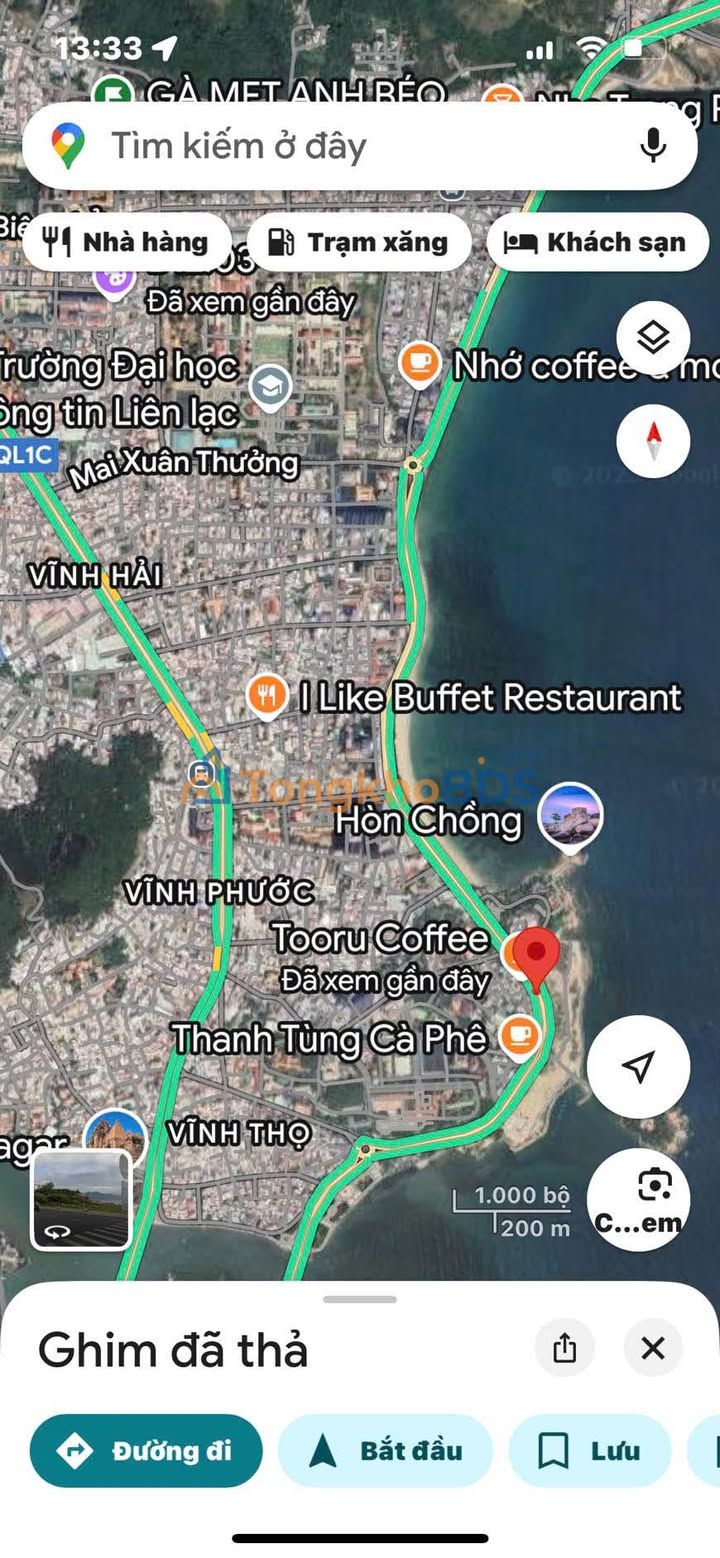Select the 'Khách sạn' chip
This screenshot has width=720, height=1558.
(596, 242)
